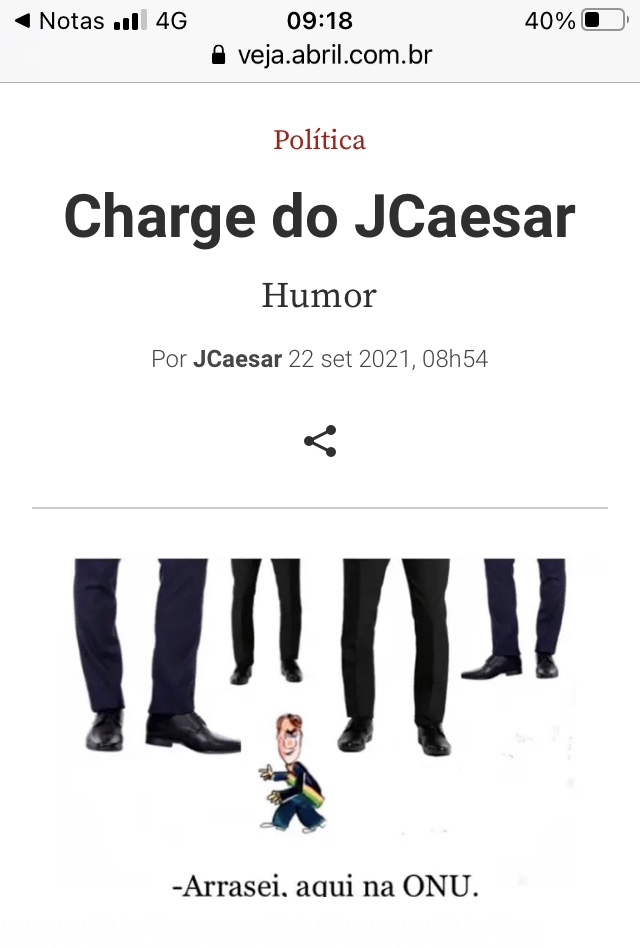Return to the Notas app
This screenshot has height=948, width=640.
click(58, 21)
